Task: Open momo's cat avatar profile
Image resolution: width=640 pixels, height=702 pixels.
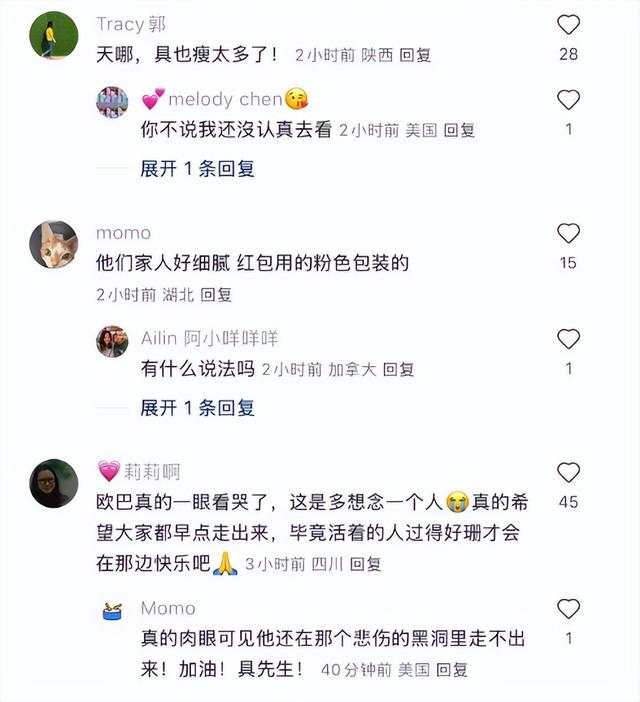Action: 54,245
